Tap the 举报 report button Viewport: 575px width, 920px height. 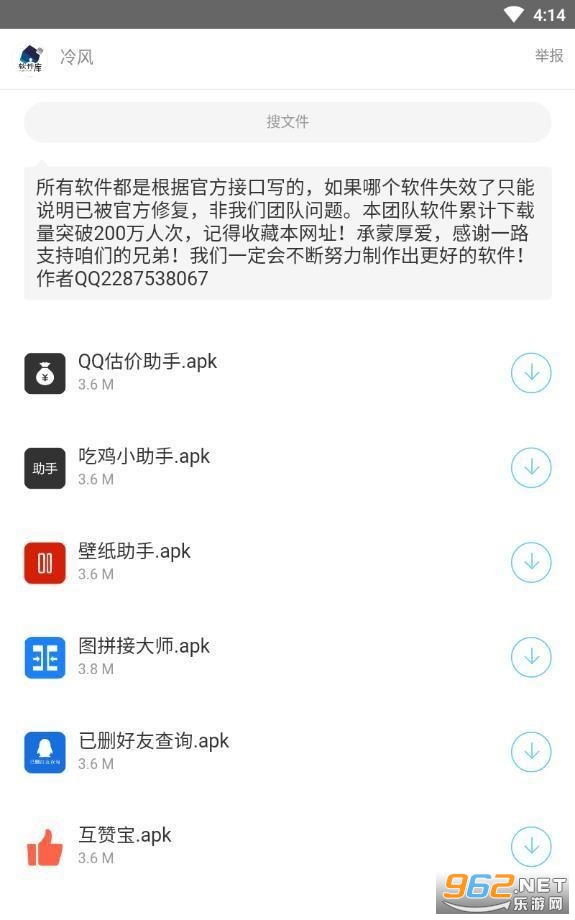[549, 56]
